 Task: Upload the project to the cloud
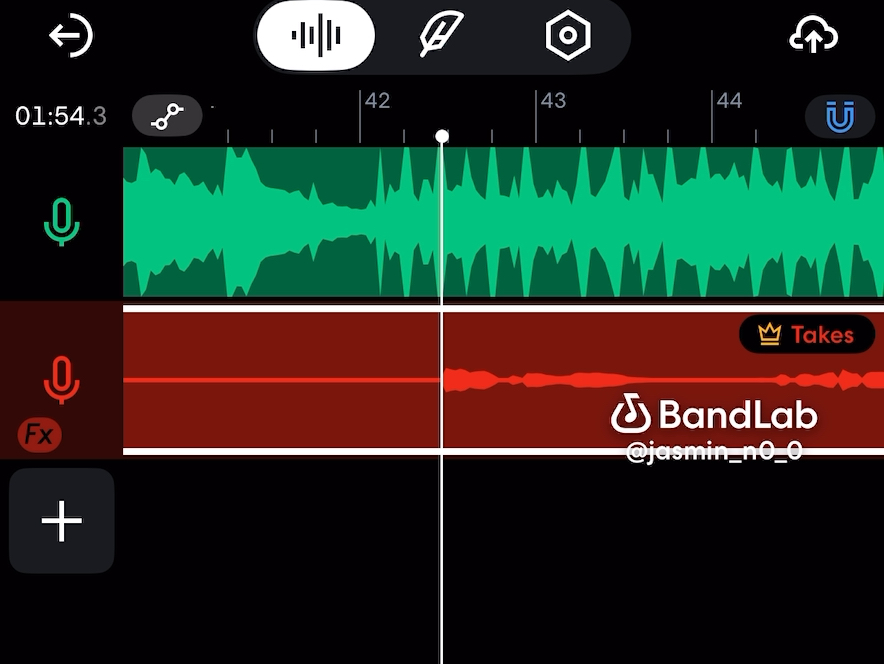point(813,37)
